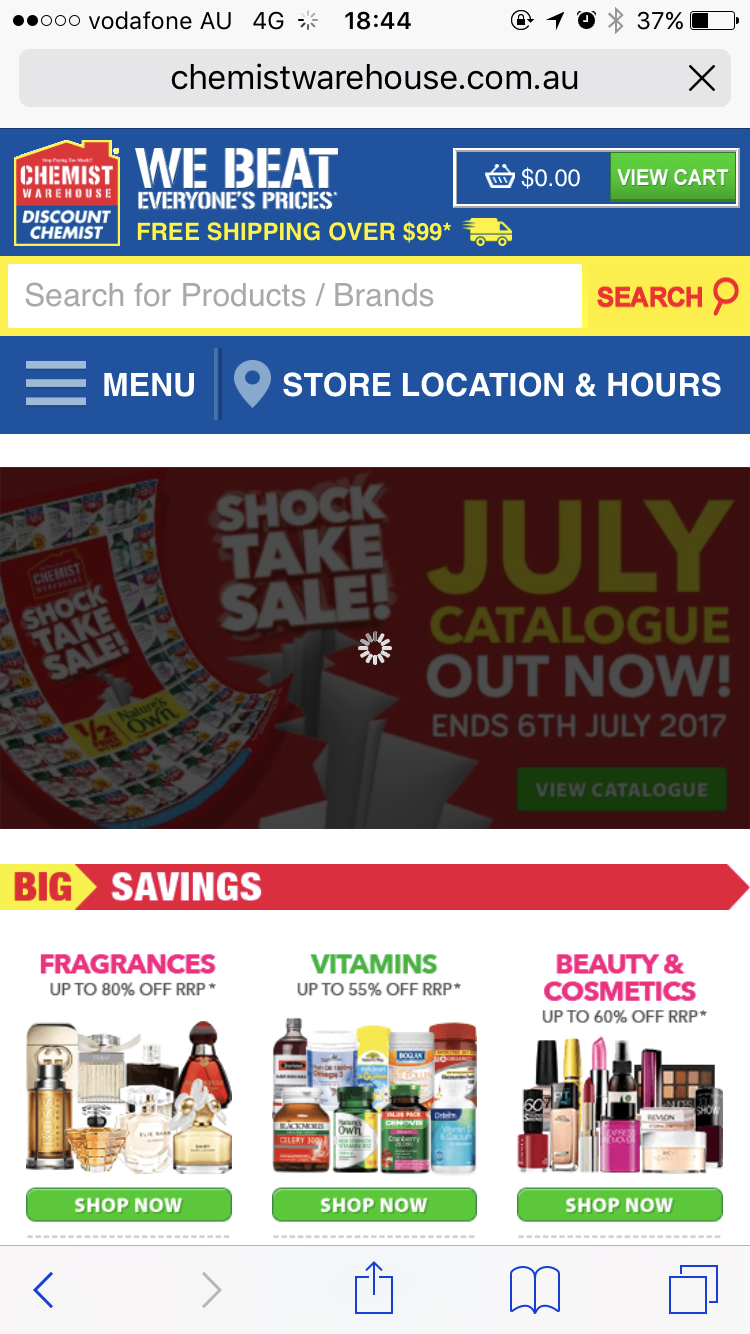Open the July Catalogue banner

coord(374,648)
